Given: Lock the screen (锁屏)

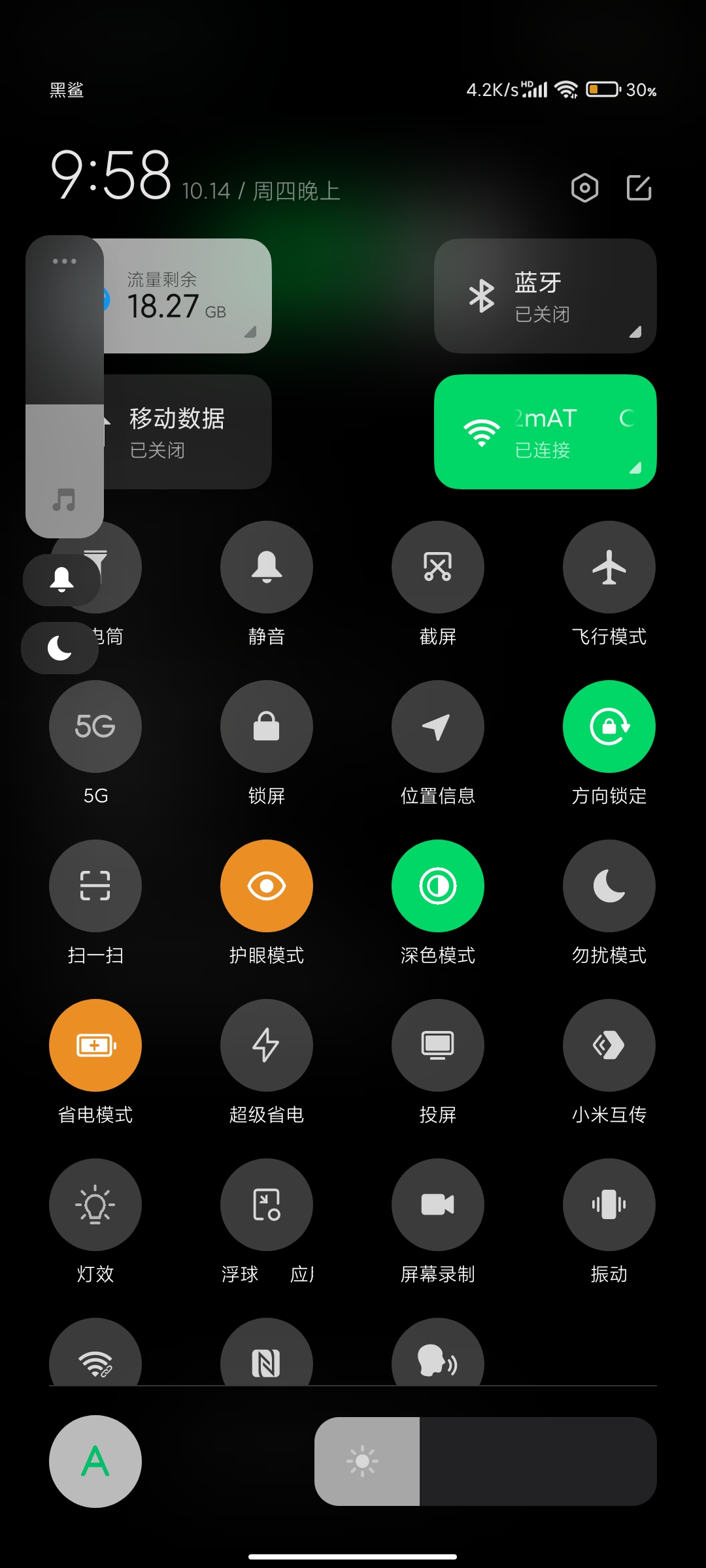Looking at the screenshot, I should [267, 727].
